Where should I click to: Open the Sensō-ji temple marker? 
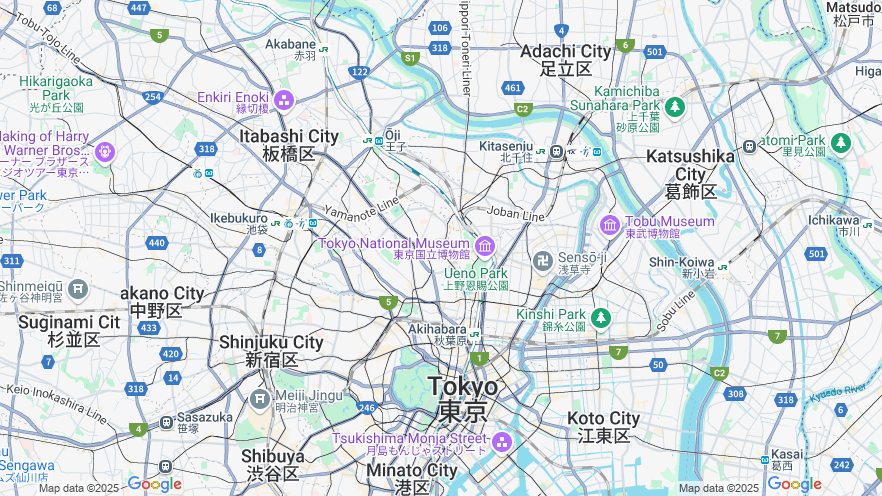click(543, 262)
